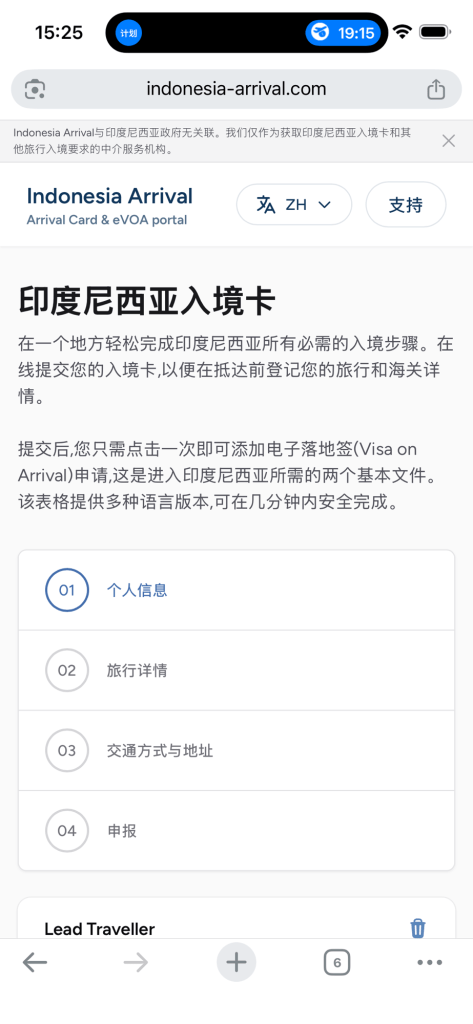The width and height of the screenshot is (473, 1024).
Task: Open the ZH language dropdown
Action: [x=294, y=205]
